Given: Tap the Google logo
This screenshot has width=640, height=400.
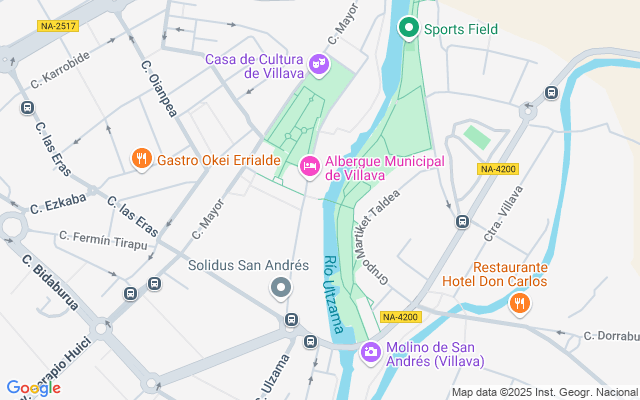Looking at the screenshot, I should click(x=33, y=388).
